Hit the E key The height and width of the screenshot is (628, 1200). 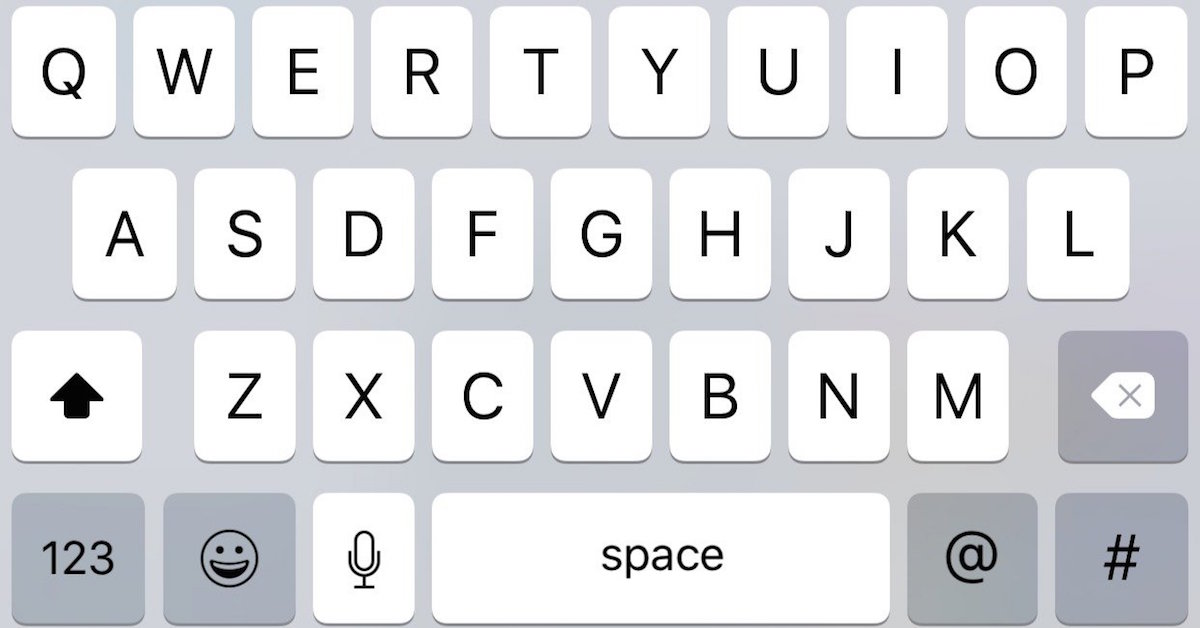(303, 72)
